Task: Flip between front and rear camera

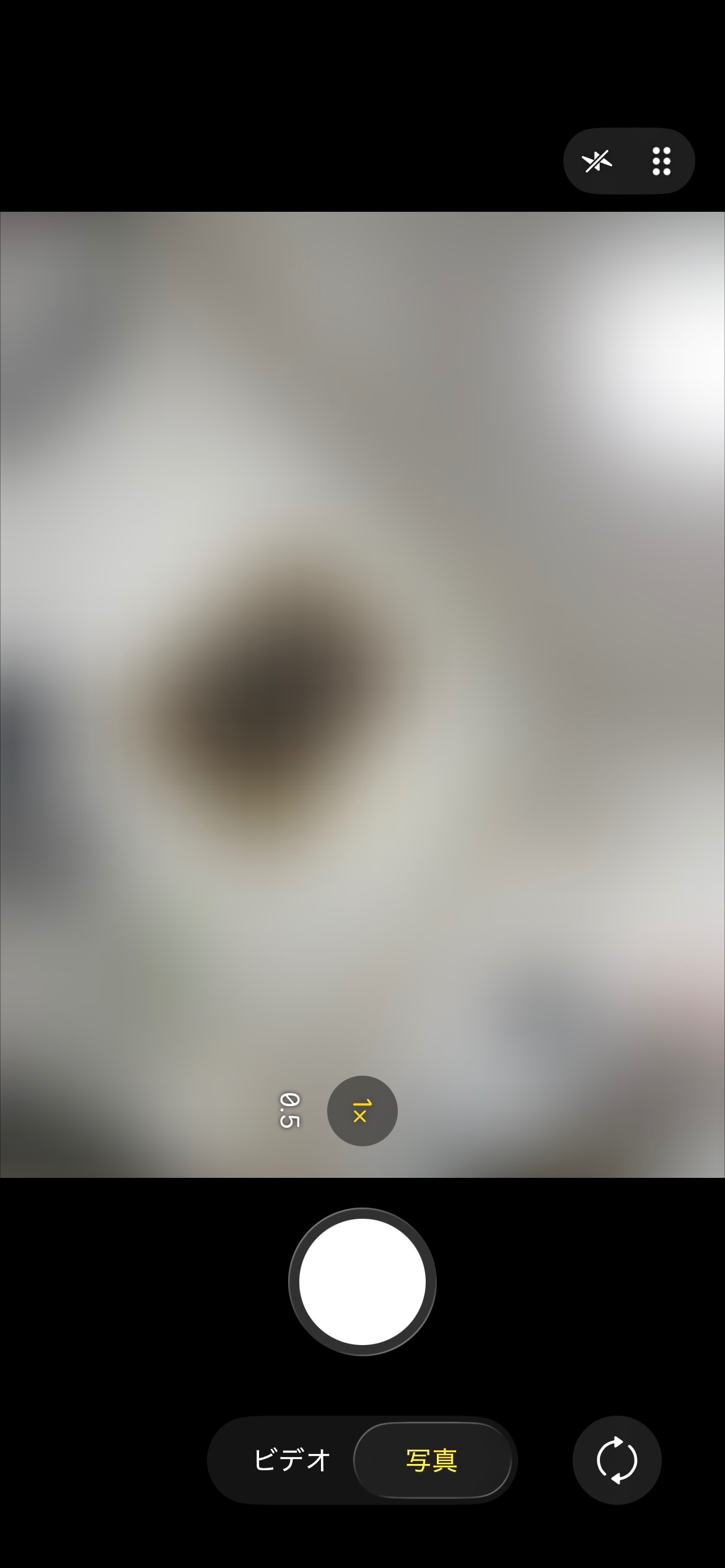Action: point(617,1460)
